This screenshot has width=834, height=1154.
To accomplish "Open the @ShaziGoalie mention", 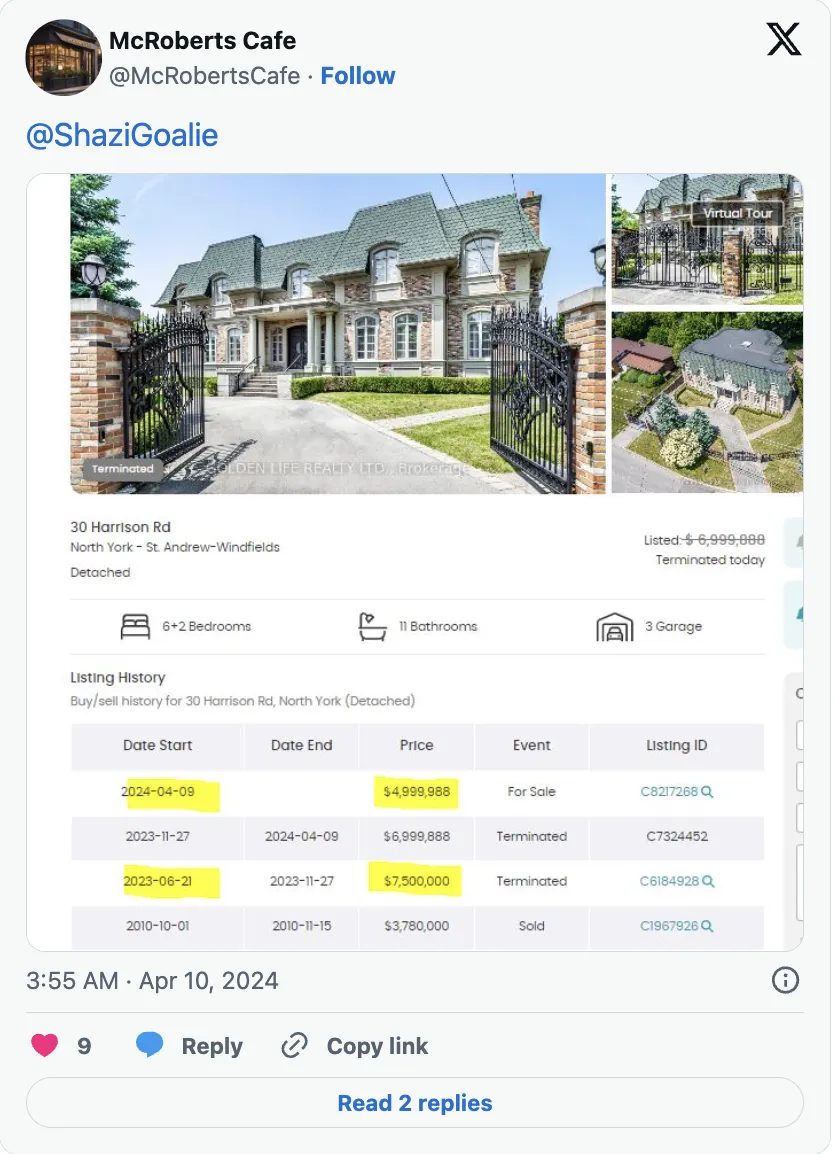I will tap(122, 135).
